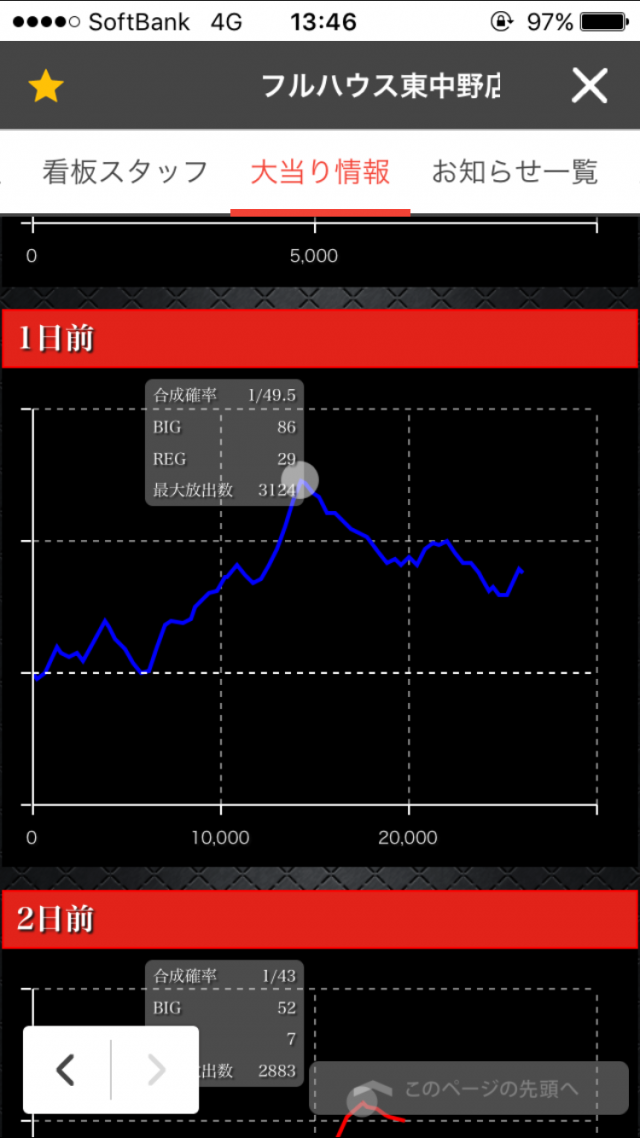Jump to top with このページの先頭へ
This screenshot has width=640, height=1138.
(472, 1089)
